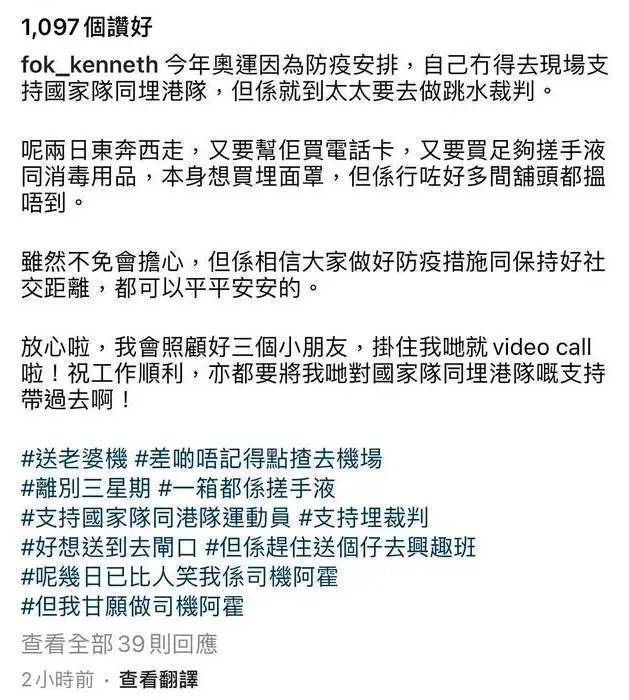The image size is (629, 700).
Task: Open hashtag #好想送到去閘口
Action: pyautogui.click(x=109, y=546)
